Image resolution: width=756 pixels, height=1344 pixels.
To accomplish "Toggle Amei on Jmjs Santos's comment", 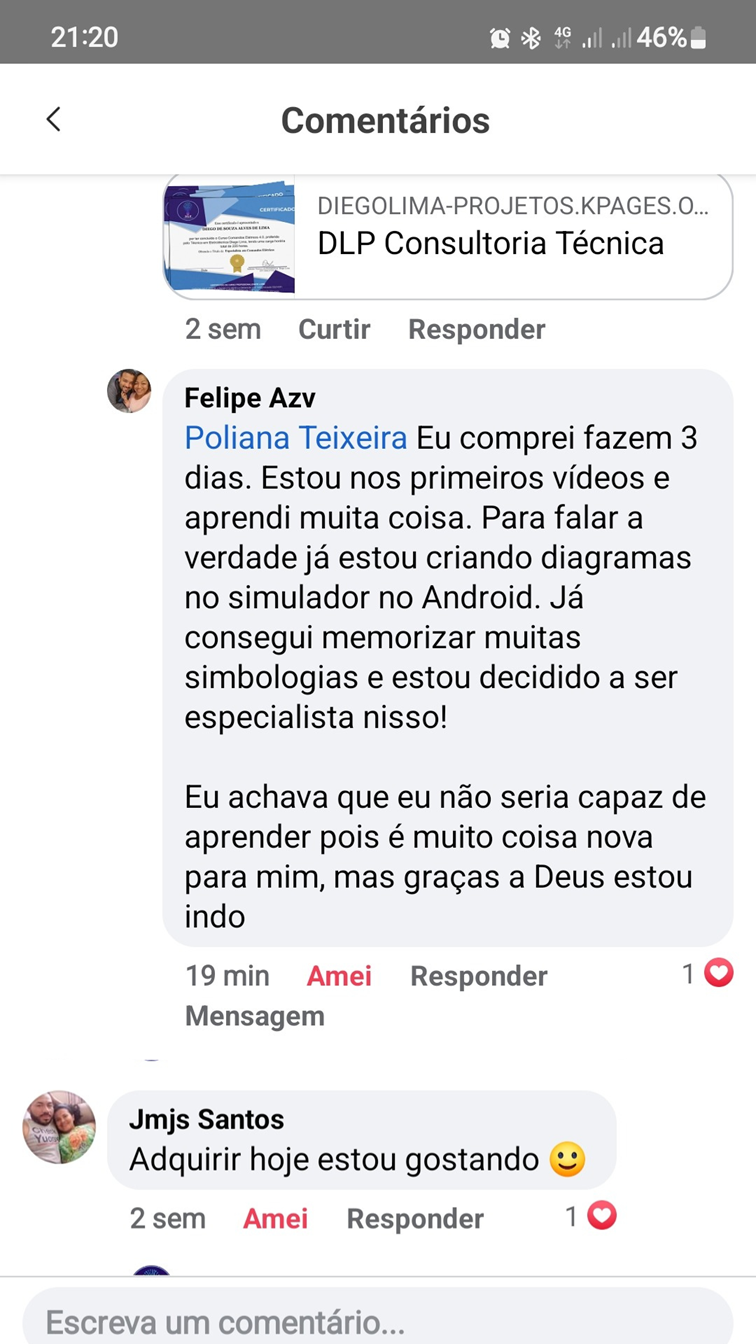I will click(x=275, y=1218).
